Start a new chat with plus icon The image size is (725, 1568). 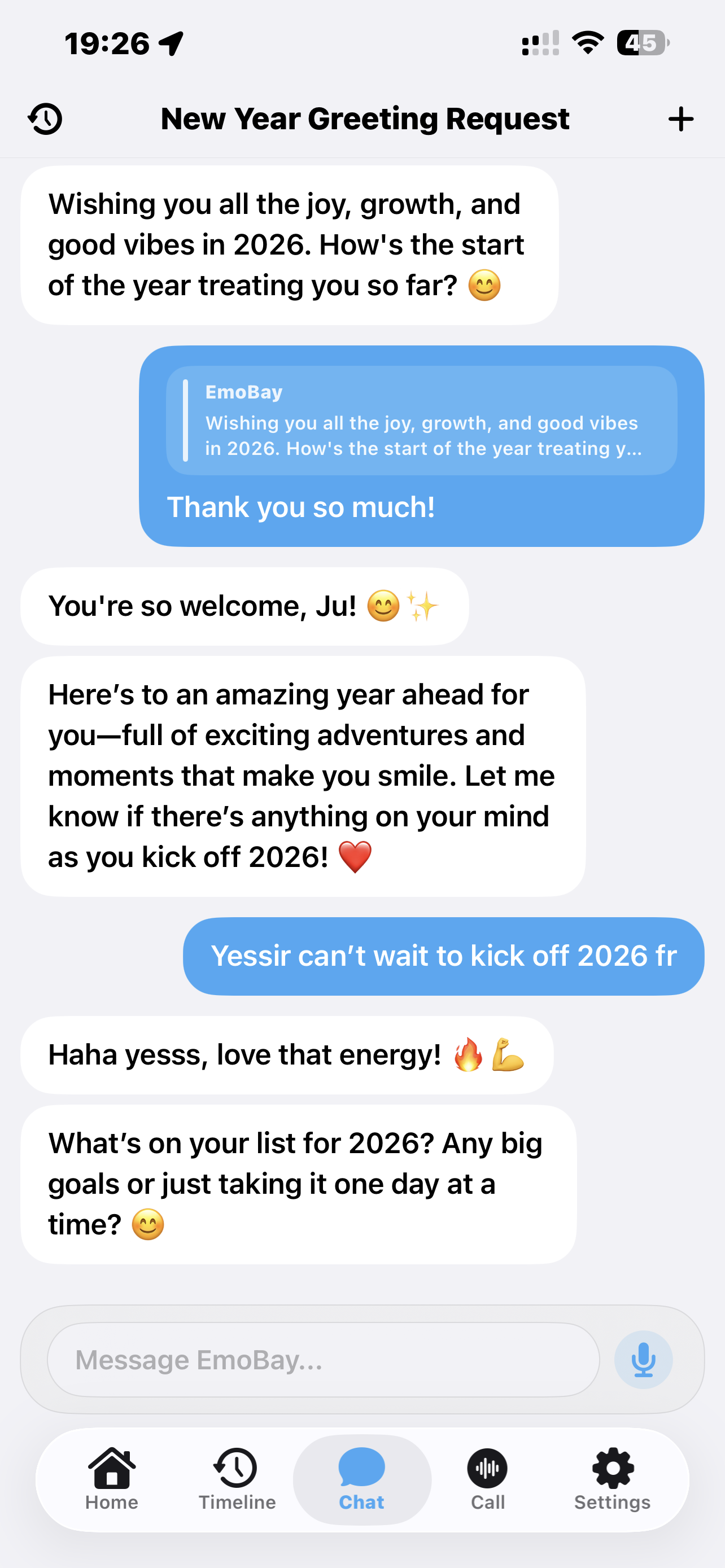coord(680,119)
